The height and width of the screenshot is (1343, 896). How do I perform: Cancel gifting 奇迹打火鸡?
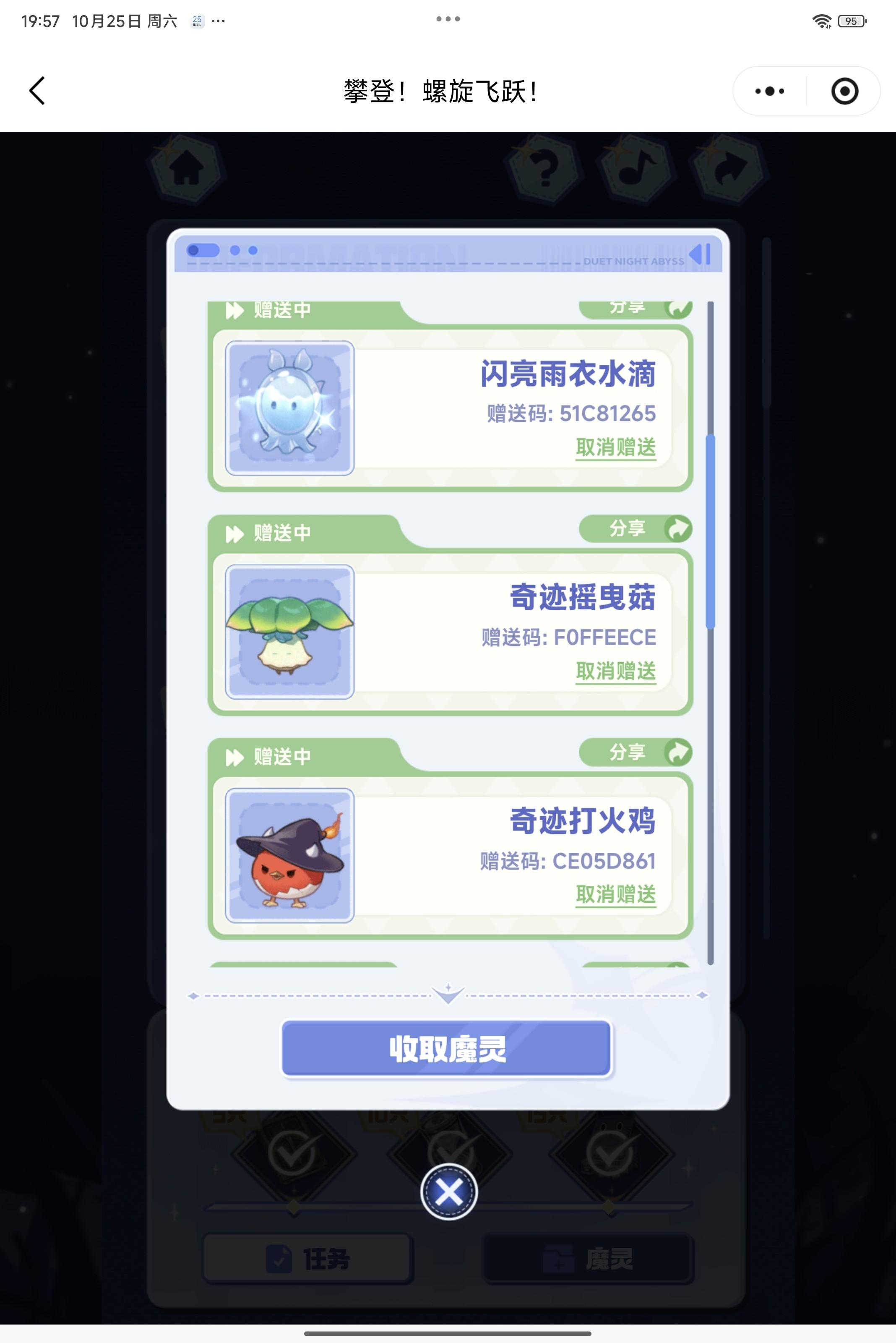[615, 894]
